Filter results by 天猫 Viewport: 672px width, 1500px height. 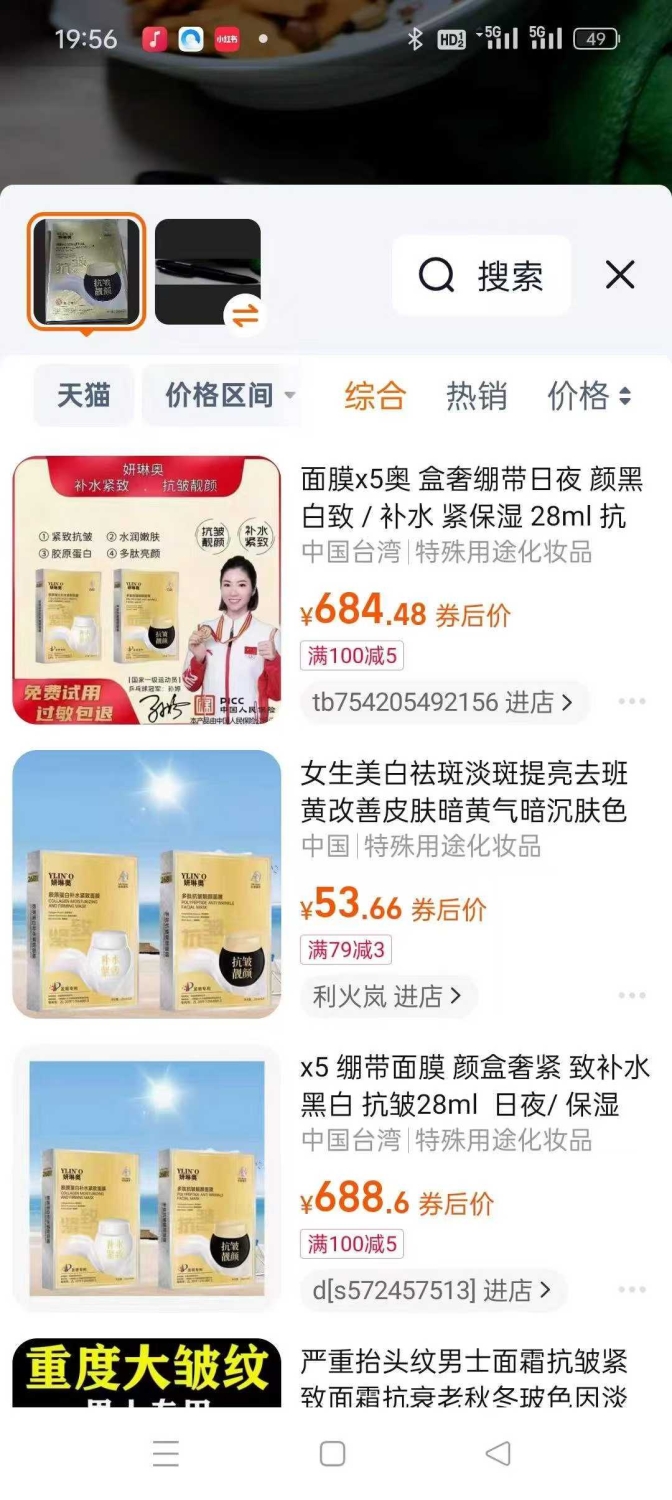pyautogui.click(x=84, y=396)
